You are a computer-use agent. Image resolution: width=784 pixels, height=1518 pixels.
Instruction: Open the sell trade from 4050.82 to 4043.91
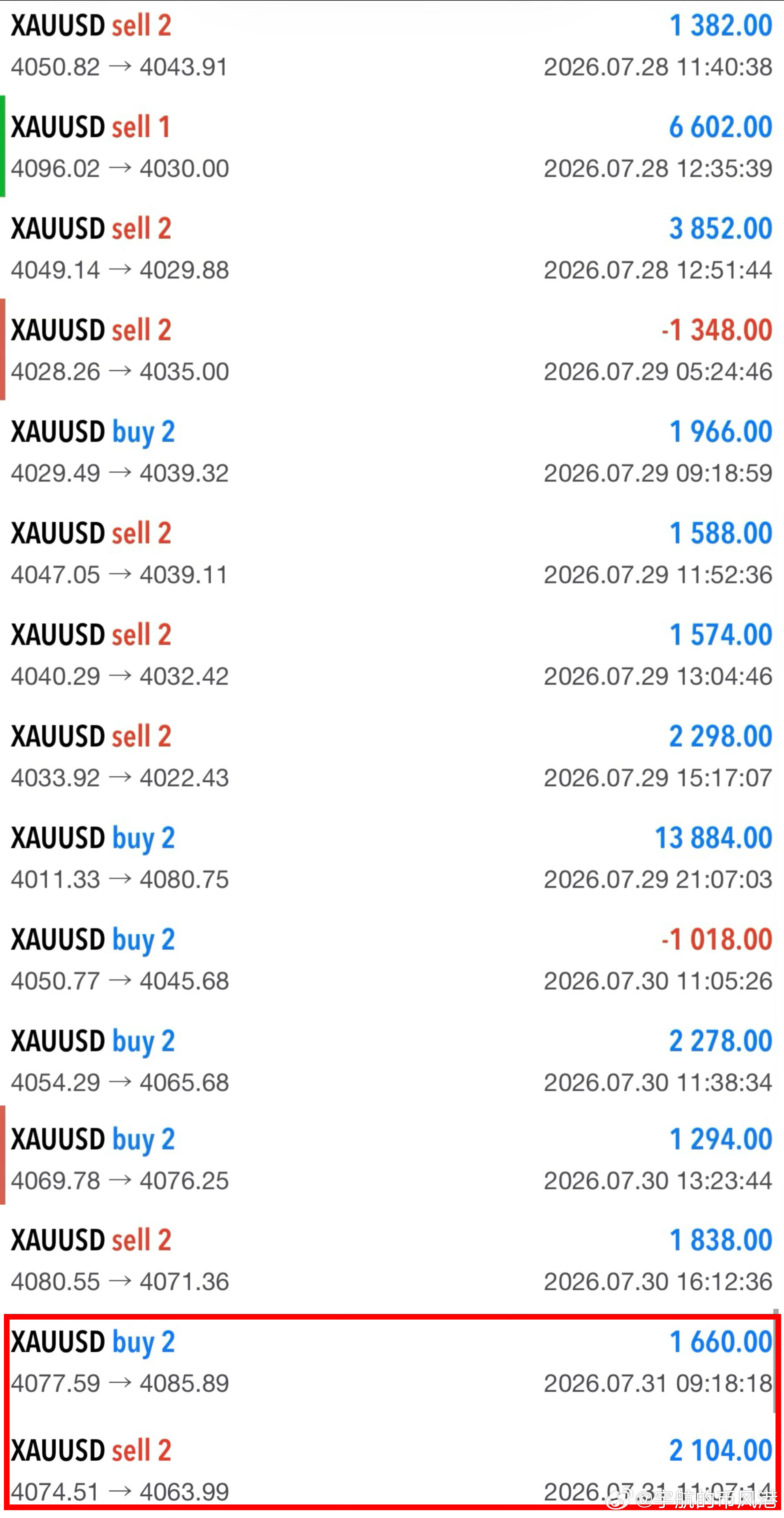click(392, 46)
